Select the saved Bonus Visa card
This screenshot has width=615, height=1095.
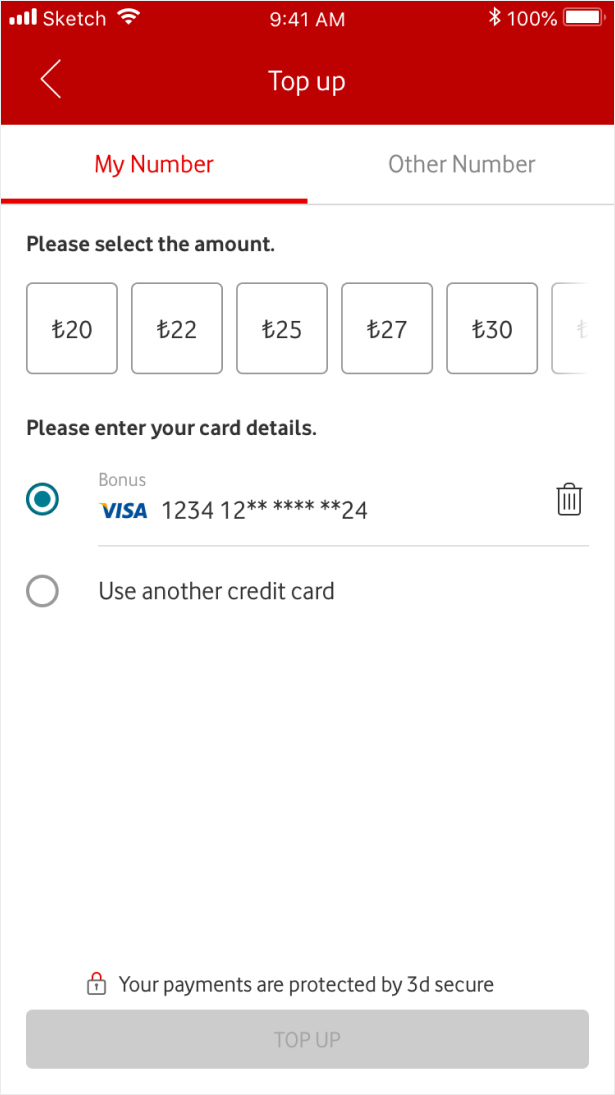tap(43, 499)
